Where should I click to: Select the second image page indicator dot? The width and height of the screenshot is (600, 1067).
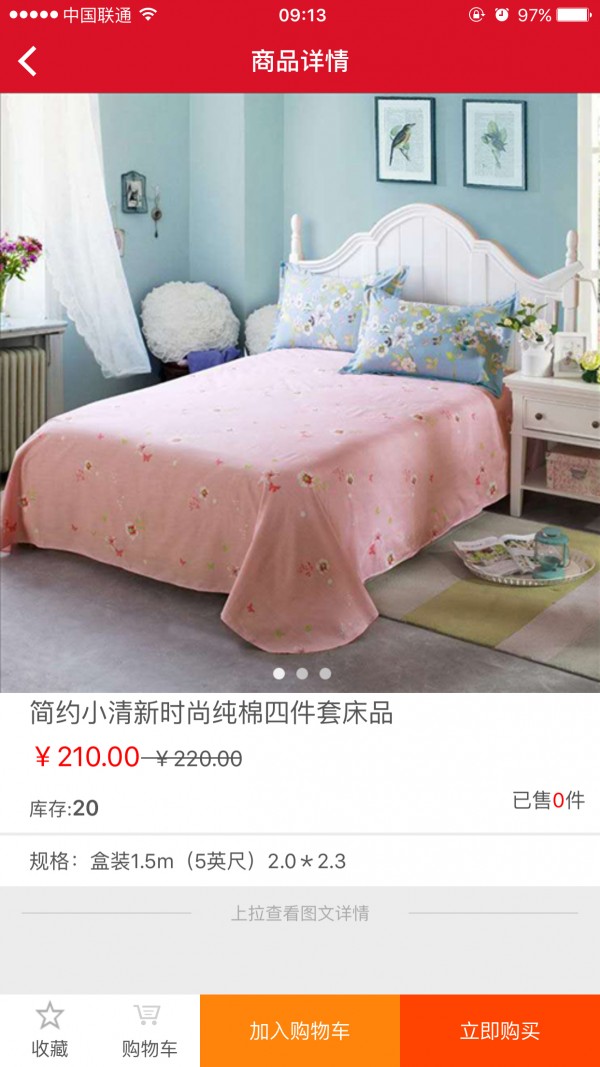[x=302, y=673]
